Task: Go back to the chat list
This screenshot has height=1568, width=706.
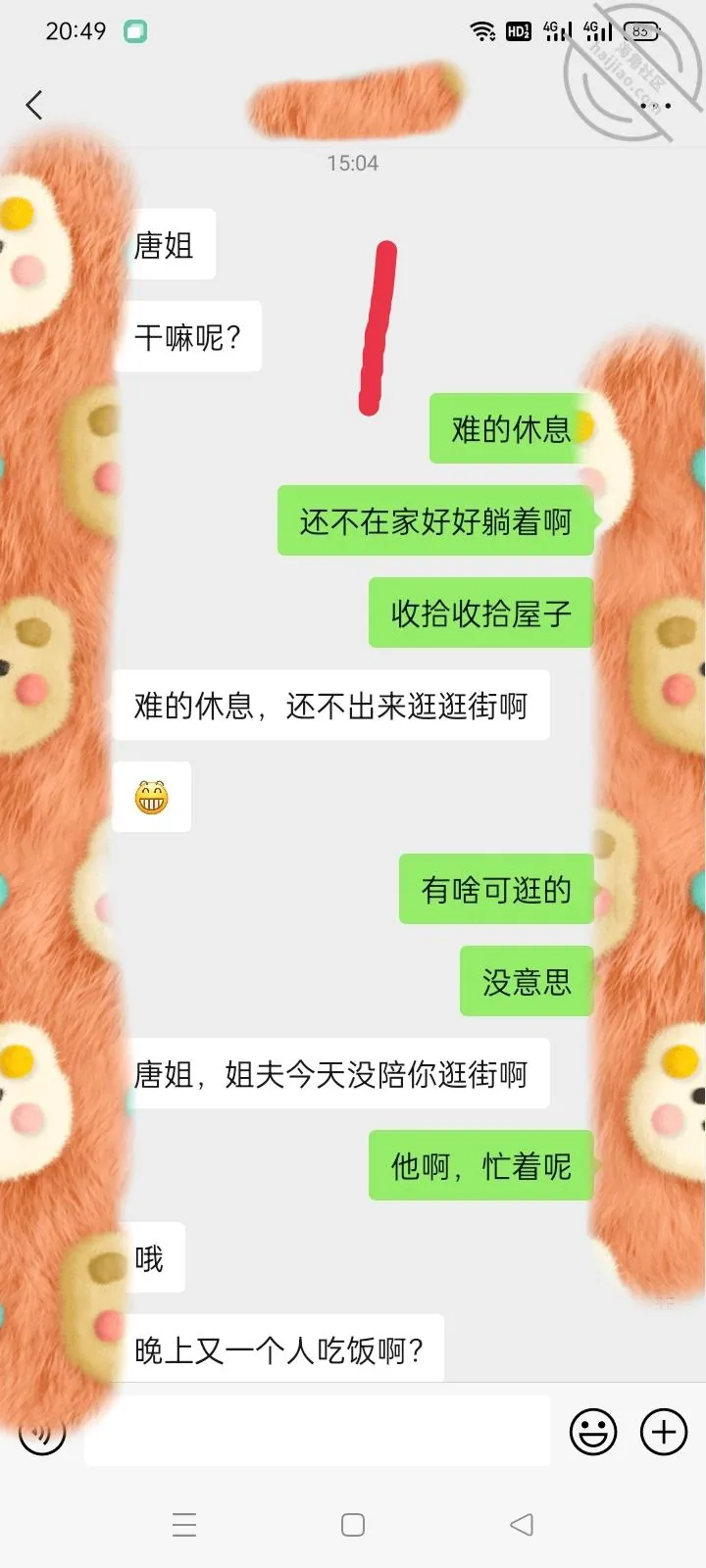Action: [34, 105]
